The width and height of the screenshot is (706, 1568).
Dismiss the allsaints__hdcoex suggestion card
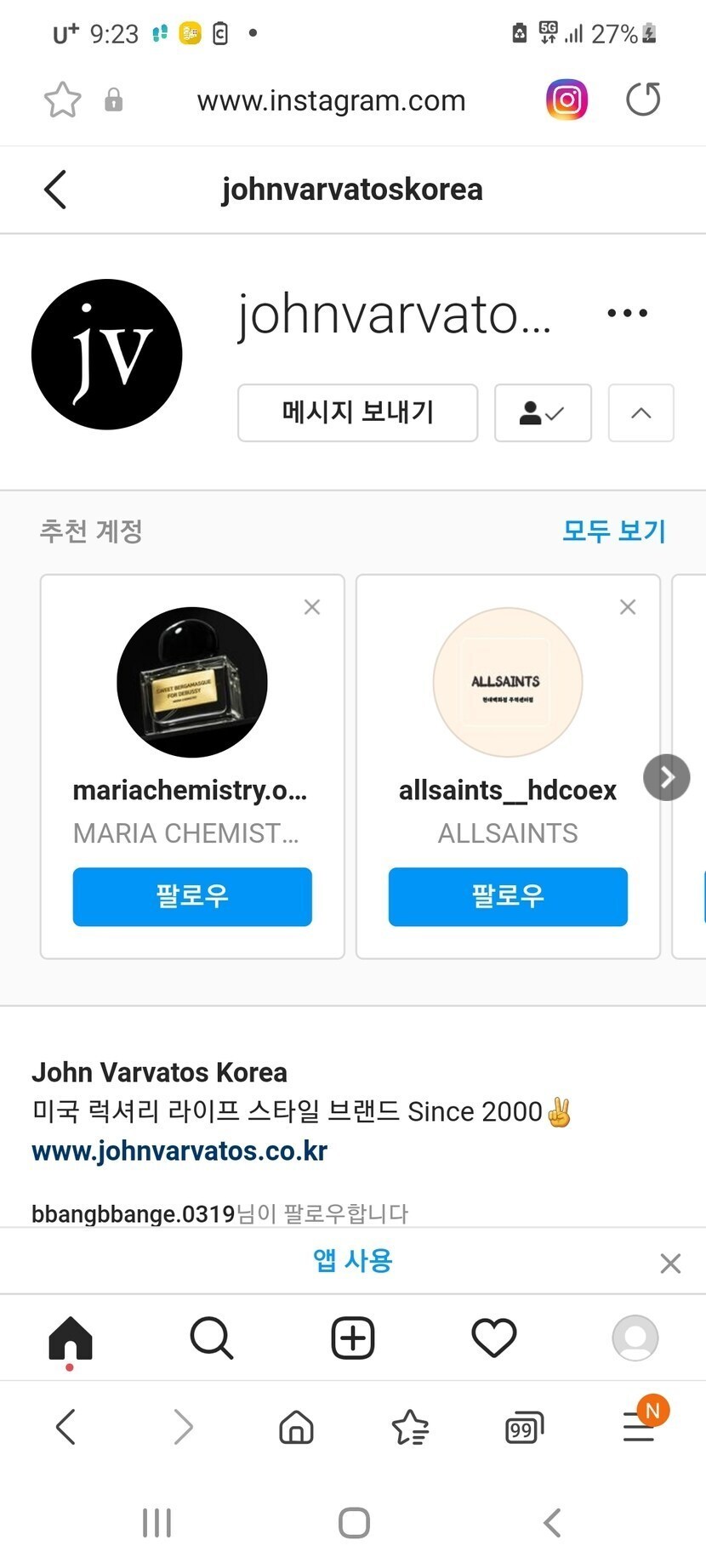(628, 607)
